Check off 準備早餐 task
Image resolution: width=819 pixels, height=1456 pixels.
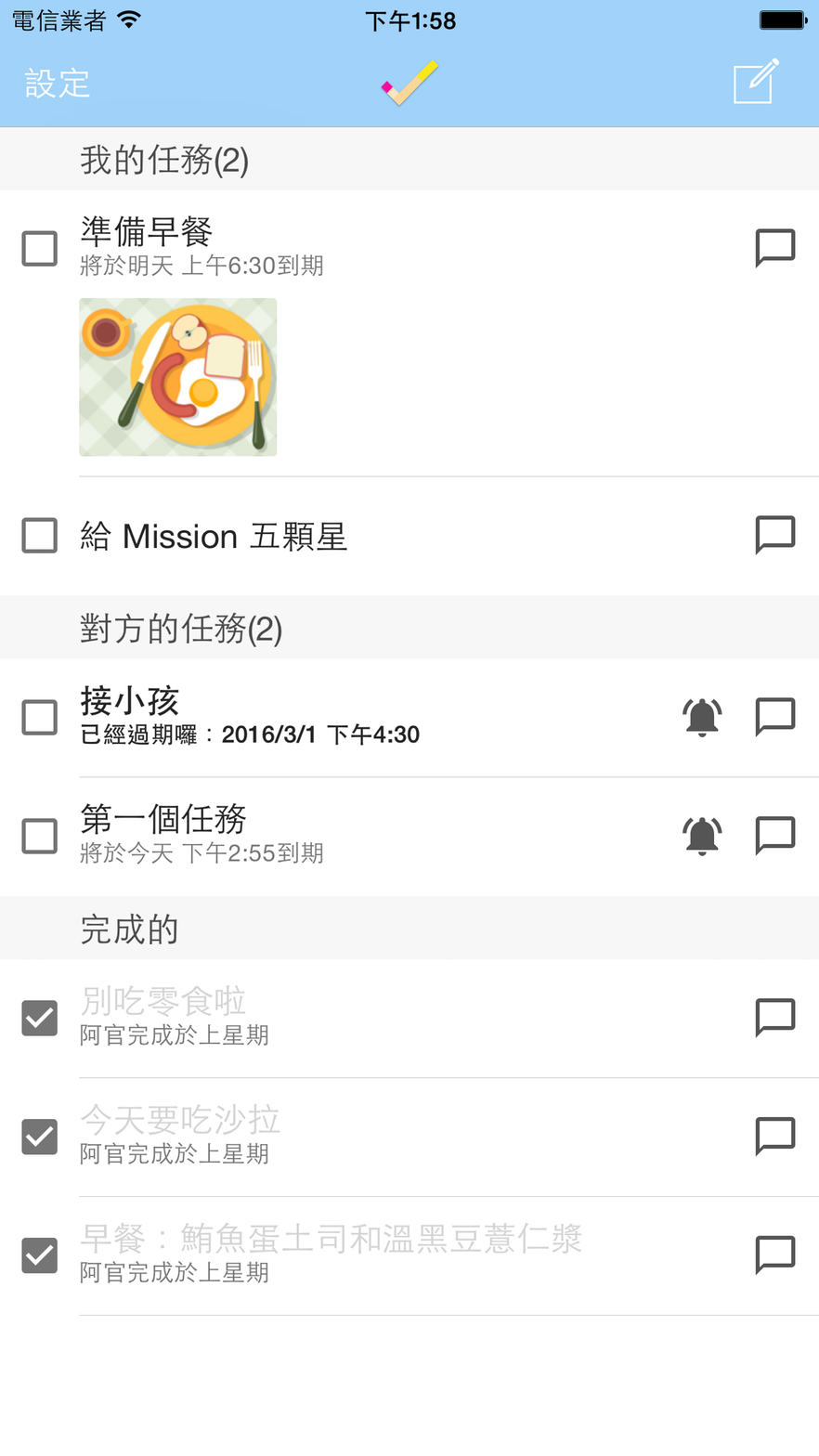pyautogui.click(x=40, y=249)
